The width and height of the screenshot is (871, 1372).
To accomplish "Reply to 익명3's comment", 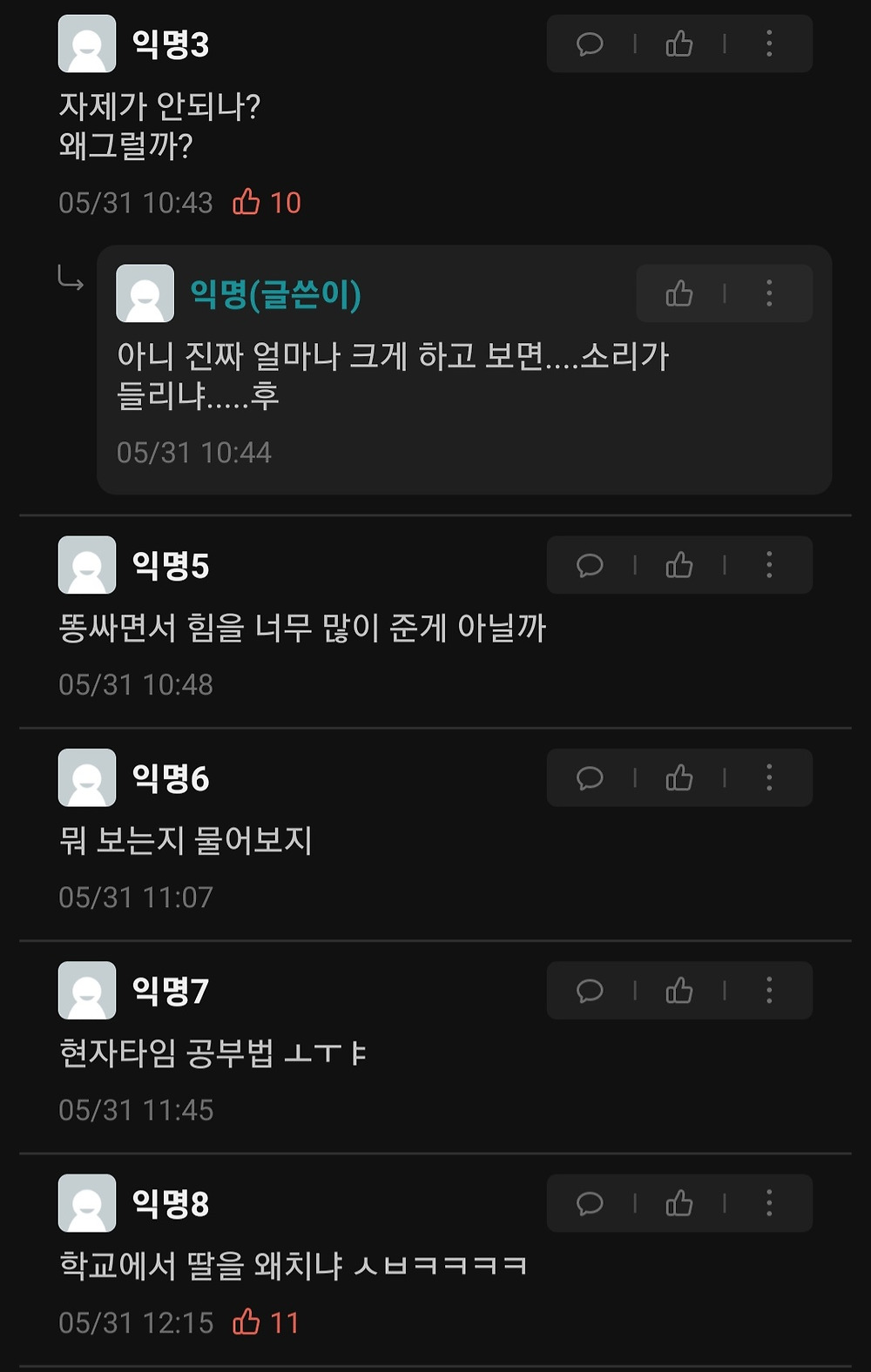I will click(x=590, y=44).
